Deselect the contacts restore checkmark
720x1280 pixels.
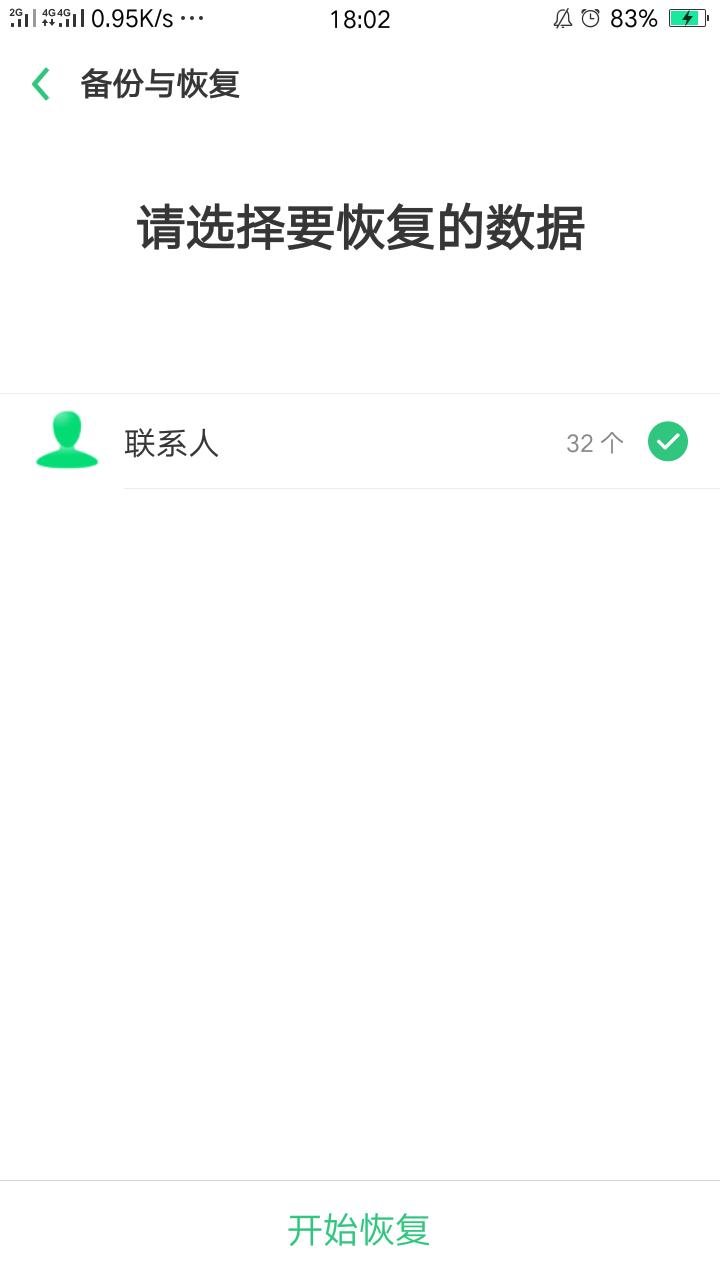tap(668, 441)
